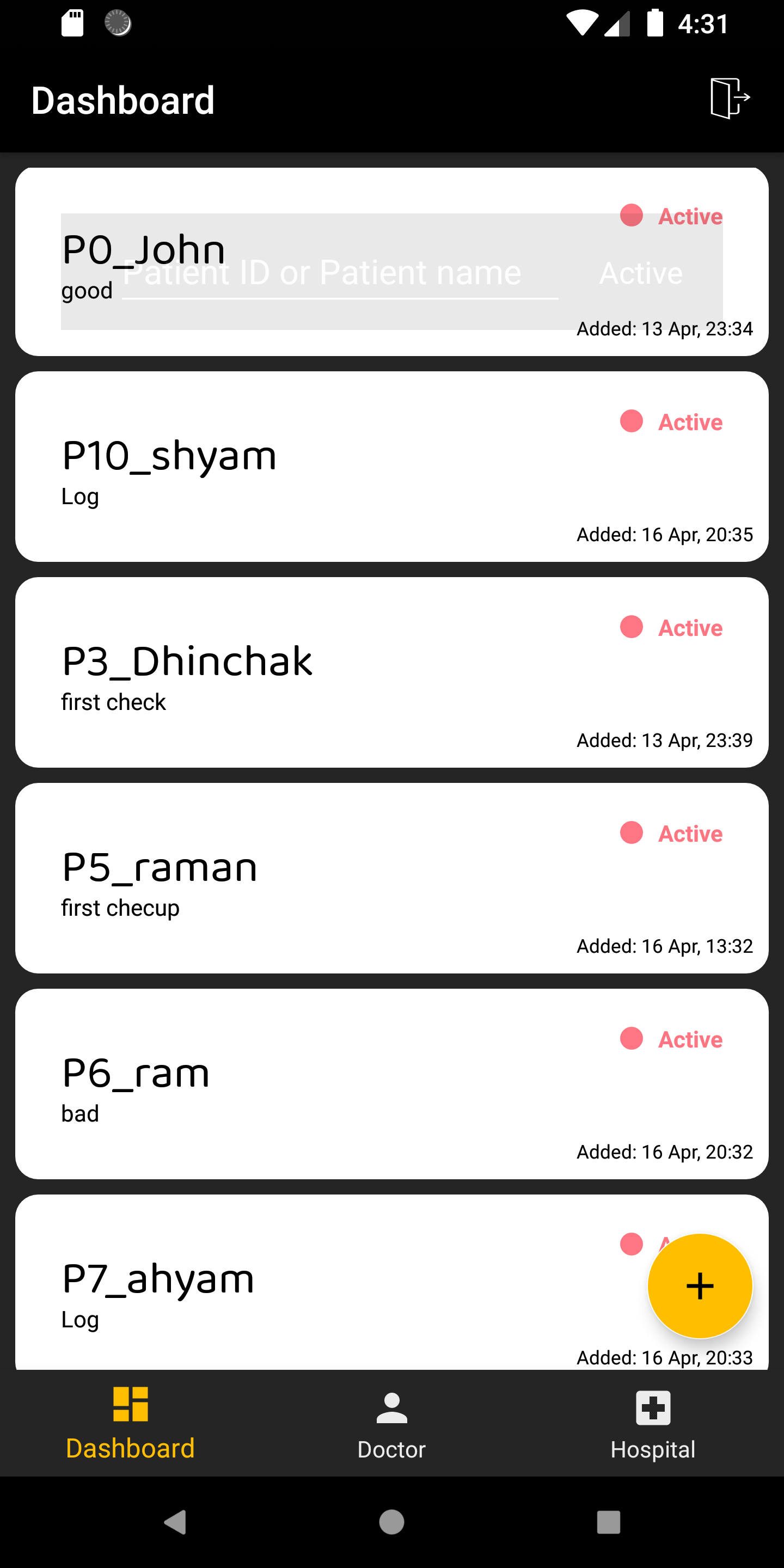
Task: Add a new patient with plus button
Action: click(700, 1285)
